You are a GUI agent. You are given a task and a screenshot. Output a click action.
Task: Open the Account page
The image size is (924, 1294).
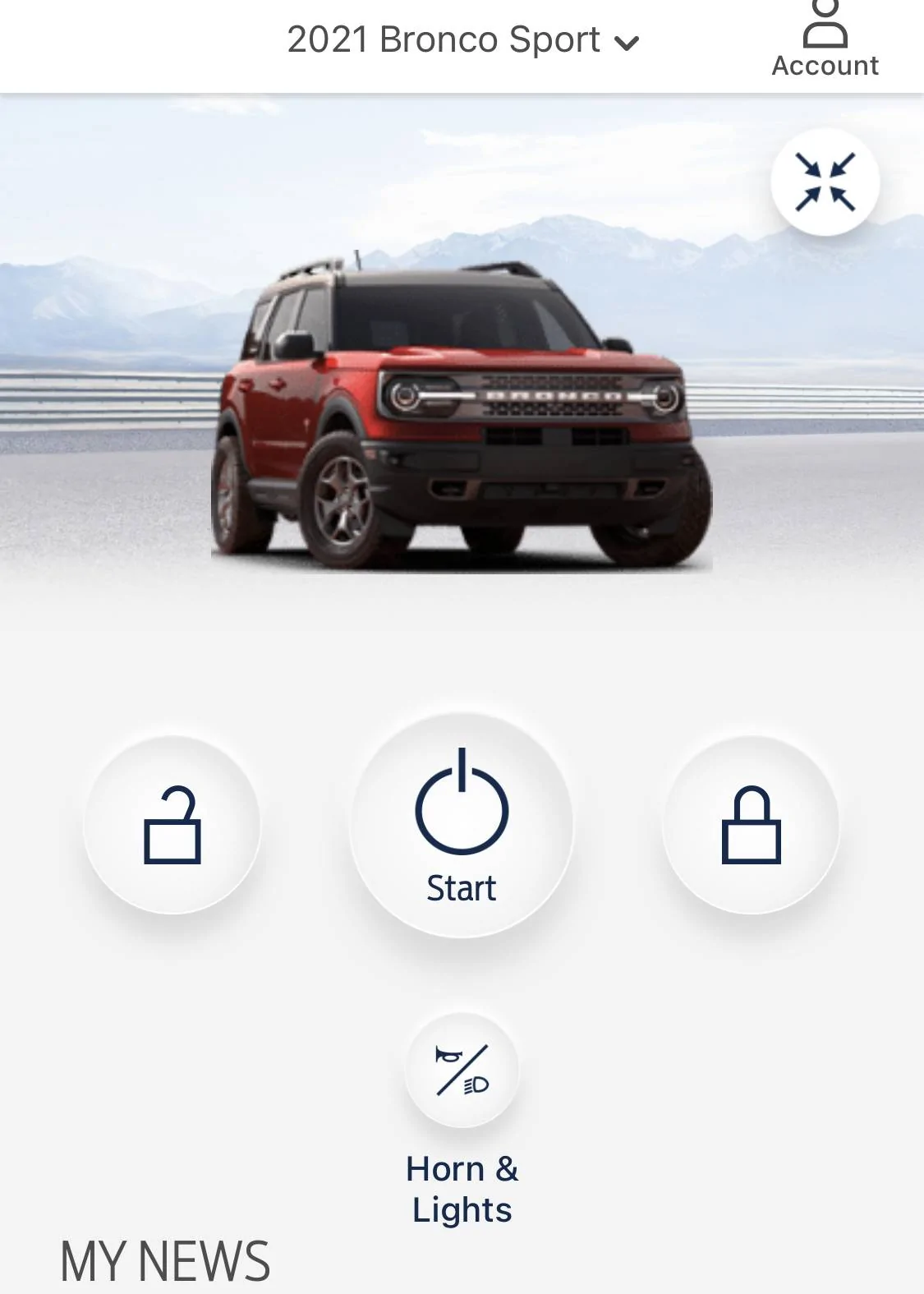click(x=825, y=41)
